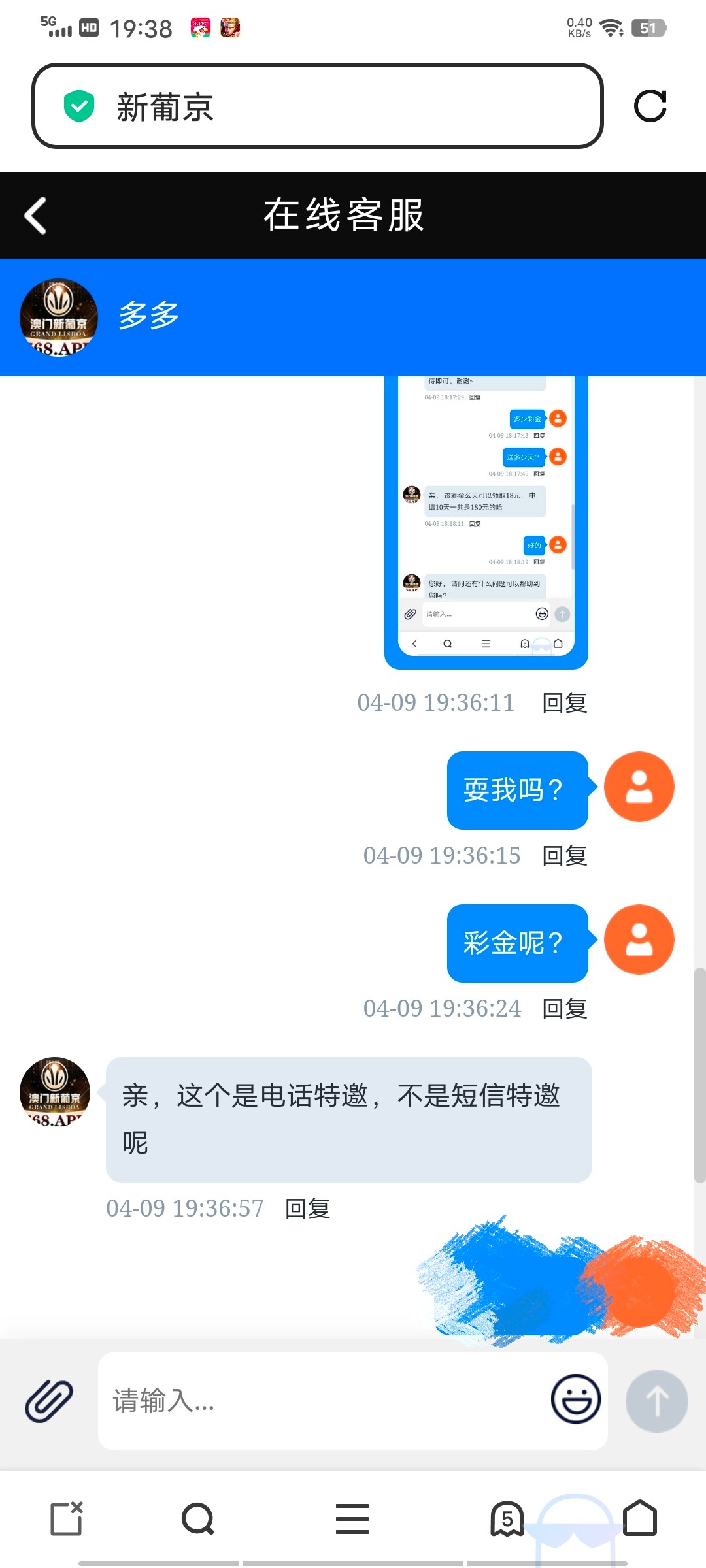Tap the battery level indicator

pos(648,28)
